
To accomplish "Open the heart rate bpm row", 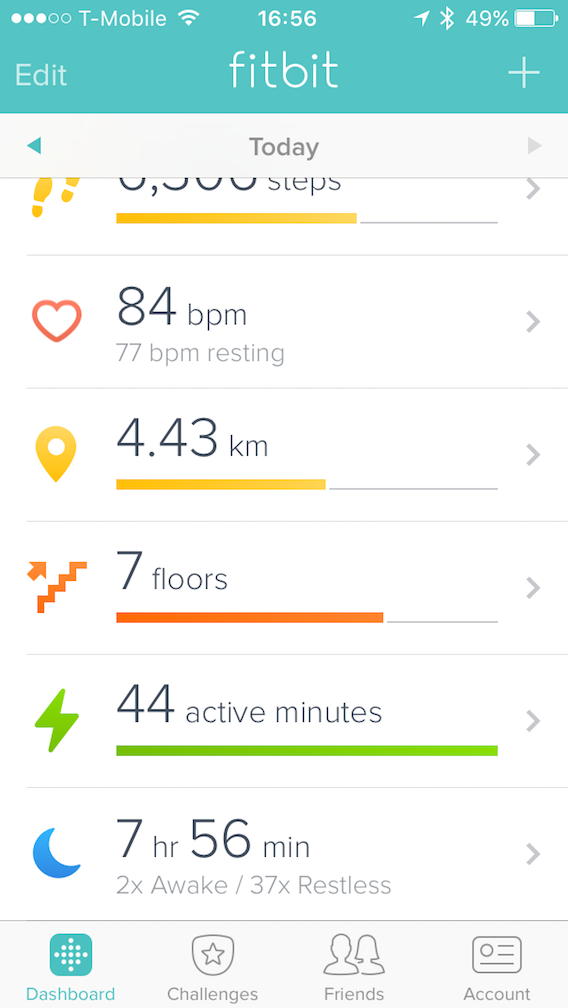I will point(284,322).
